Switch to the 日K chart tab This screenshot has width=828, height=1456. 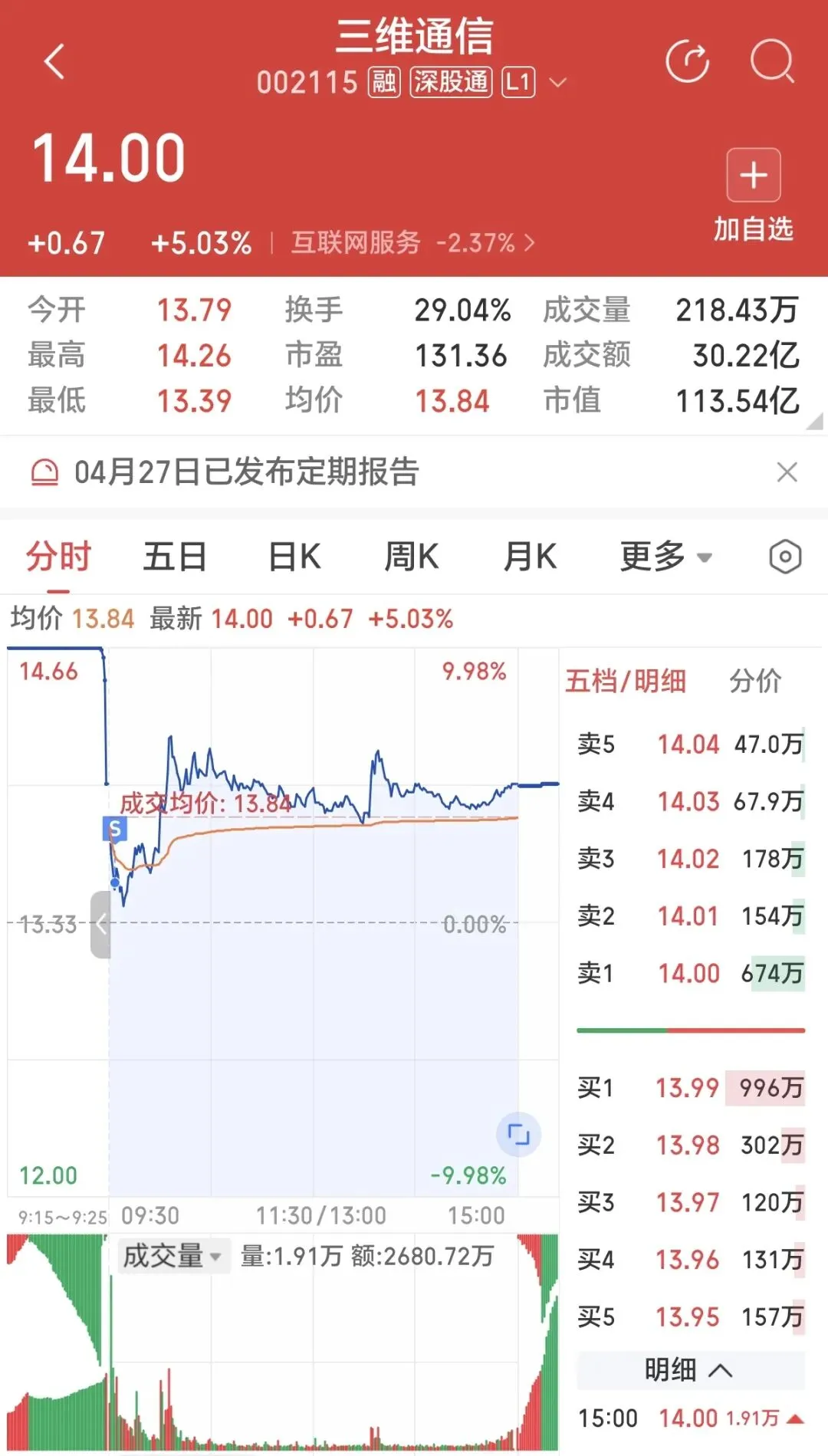294,557
